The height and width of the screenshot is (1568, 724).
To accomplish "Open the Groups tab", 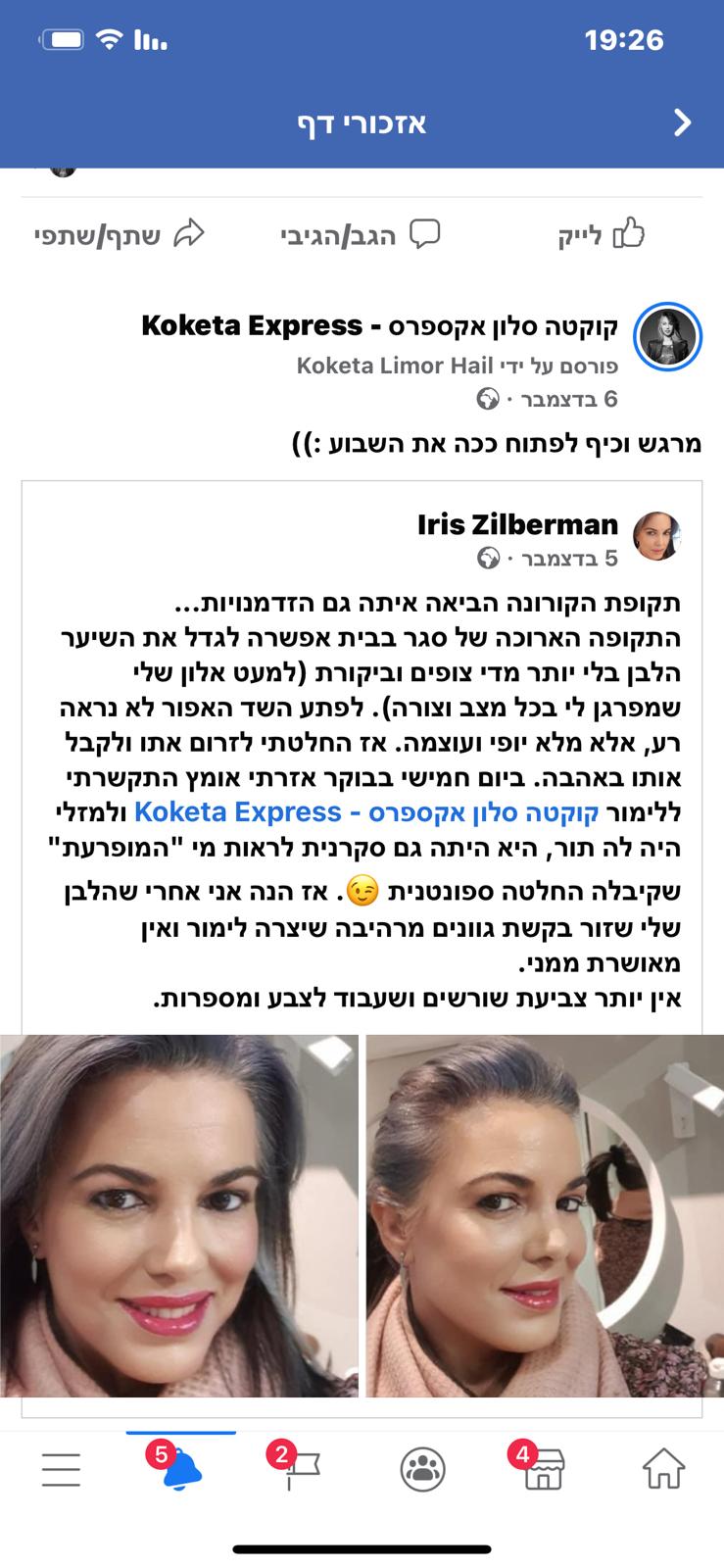I will tap(422, 1470).
